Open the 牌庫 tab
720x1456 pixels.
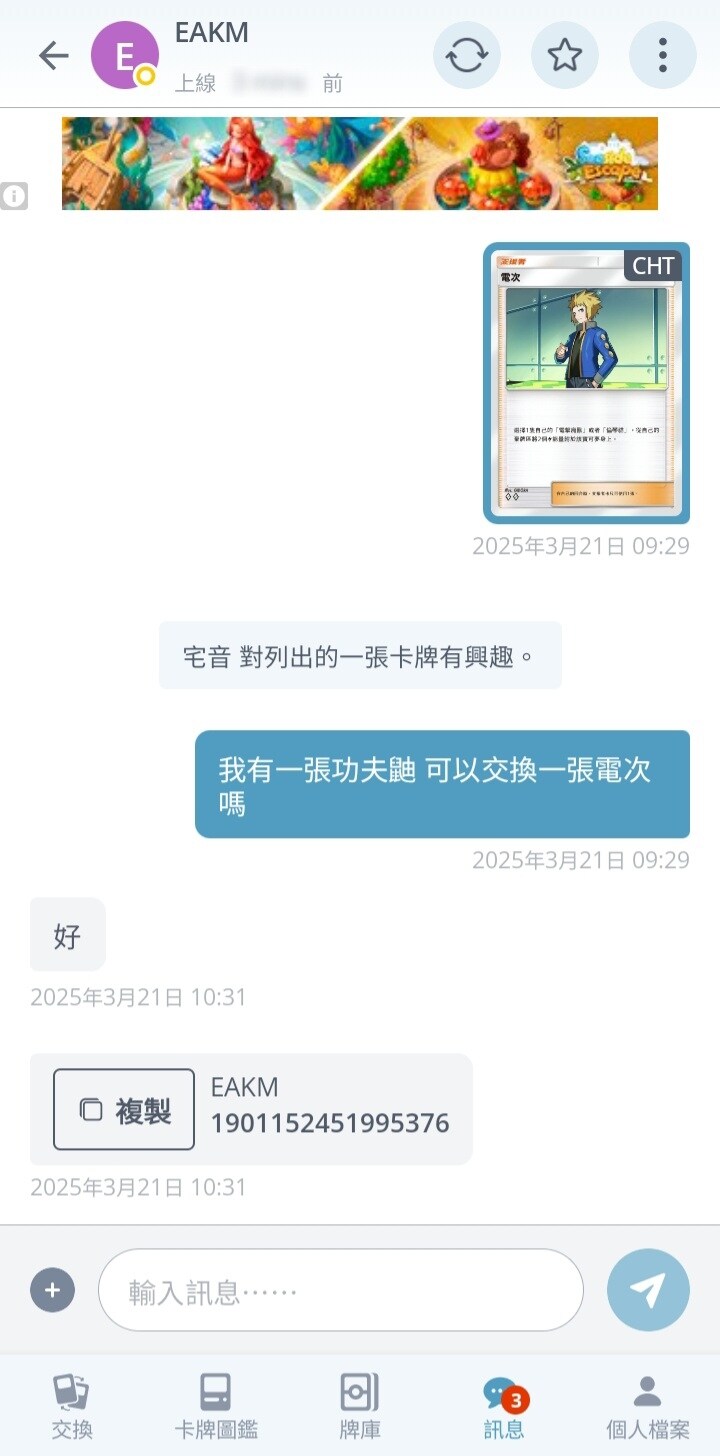pyautogui.click(x=360, y=1406)
